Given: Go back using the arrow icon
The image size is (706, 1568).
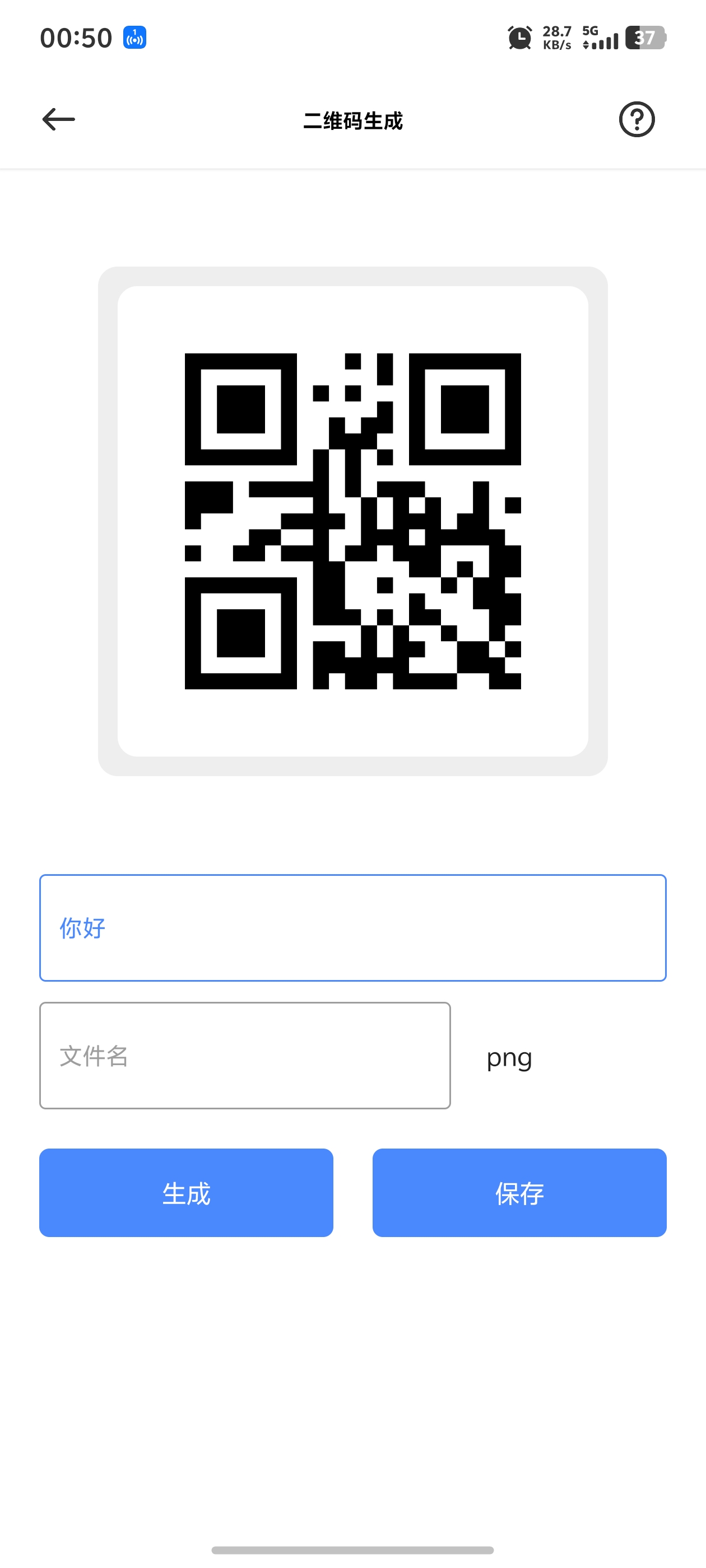Looking at the screenshot, I should [x=58, y=119].
